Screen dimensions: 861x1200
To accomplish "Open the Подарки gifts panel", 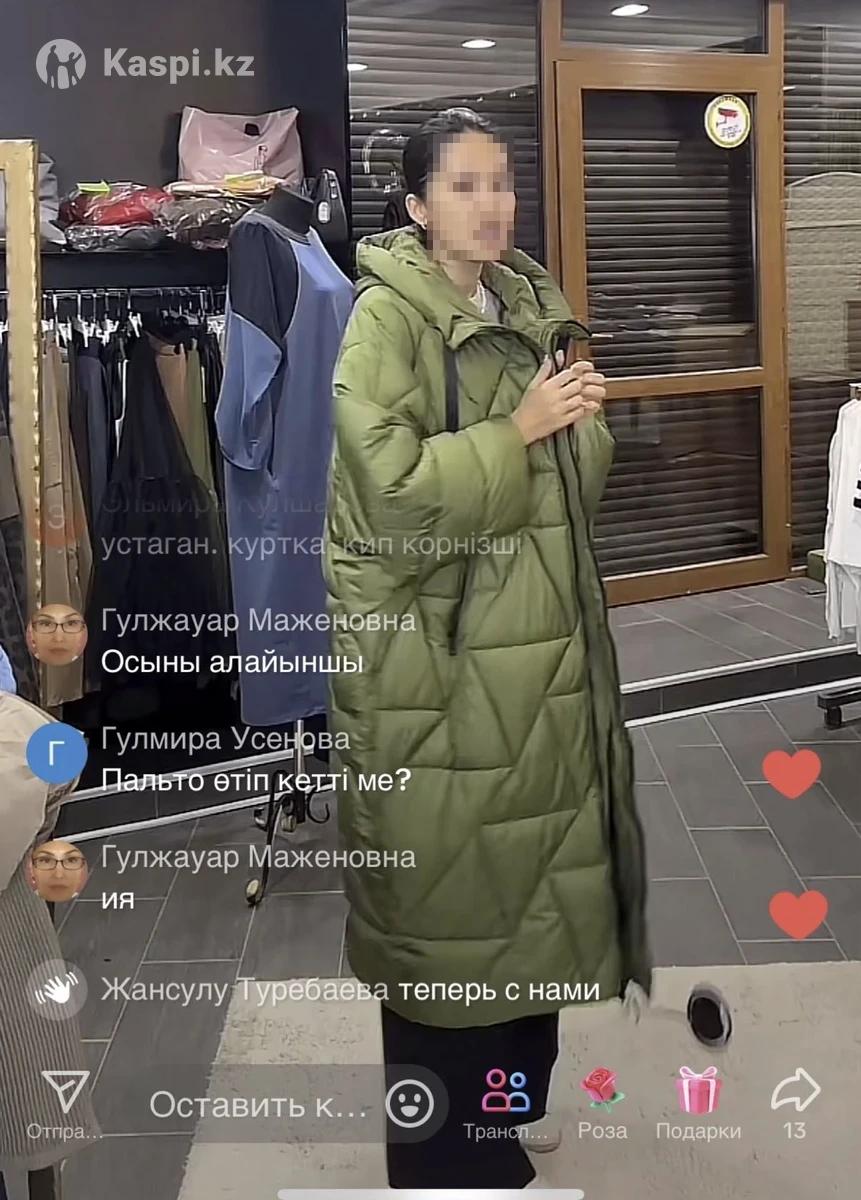I will (698, 1091).
